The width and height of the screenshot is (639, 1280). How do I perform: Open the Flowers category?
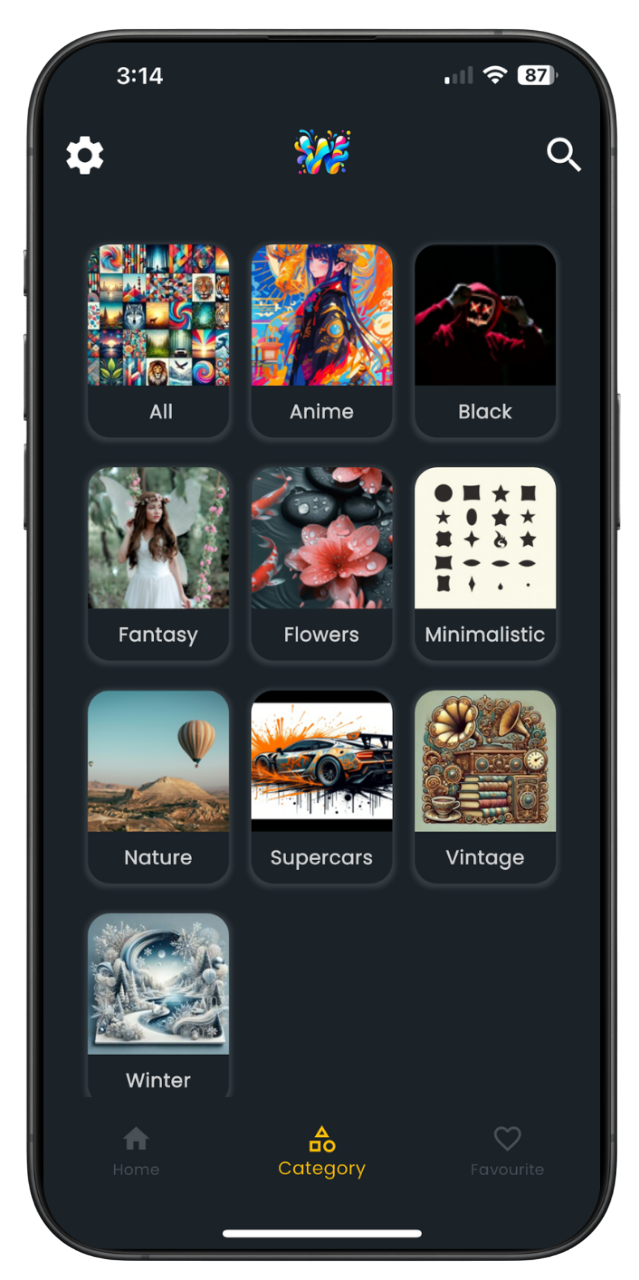coord(322,563)
